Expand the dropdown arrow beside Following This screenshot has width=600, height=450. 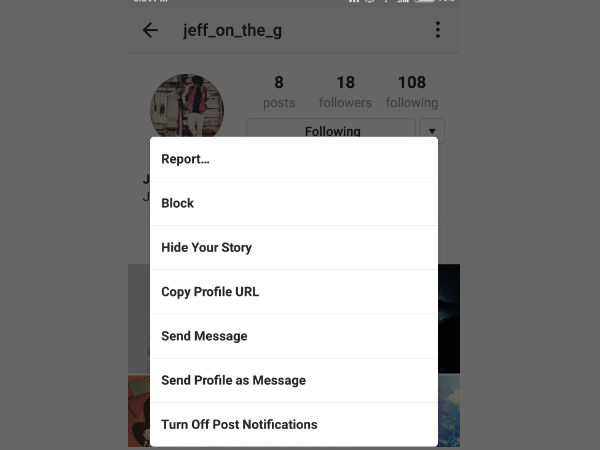tap(432, 130)
